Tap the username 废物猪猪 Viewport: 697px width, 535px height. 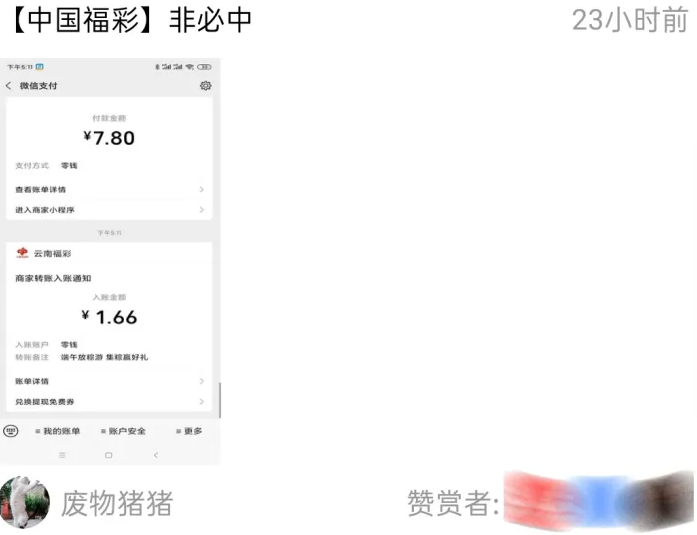(117, 503)
